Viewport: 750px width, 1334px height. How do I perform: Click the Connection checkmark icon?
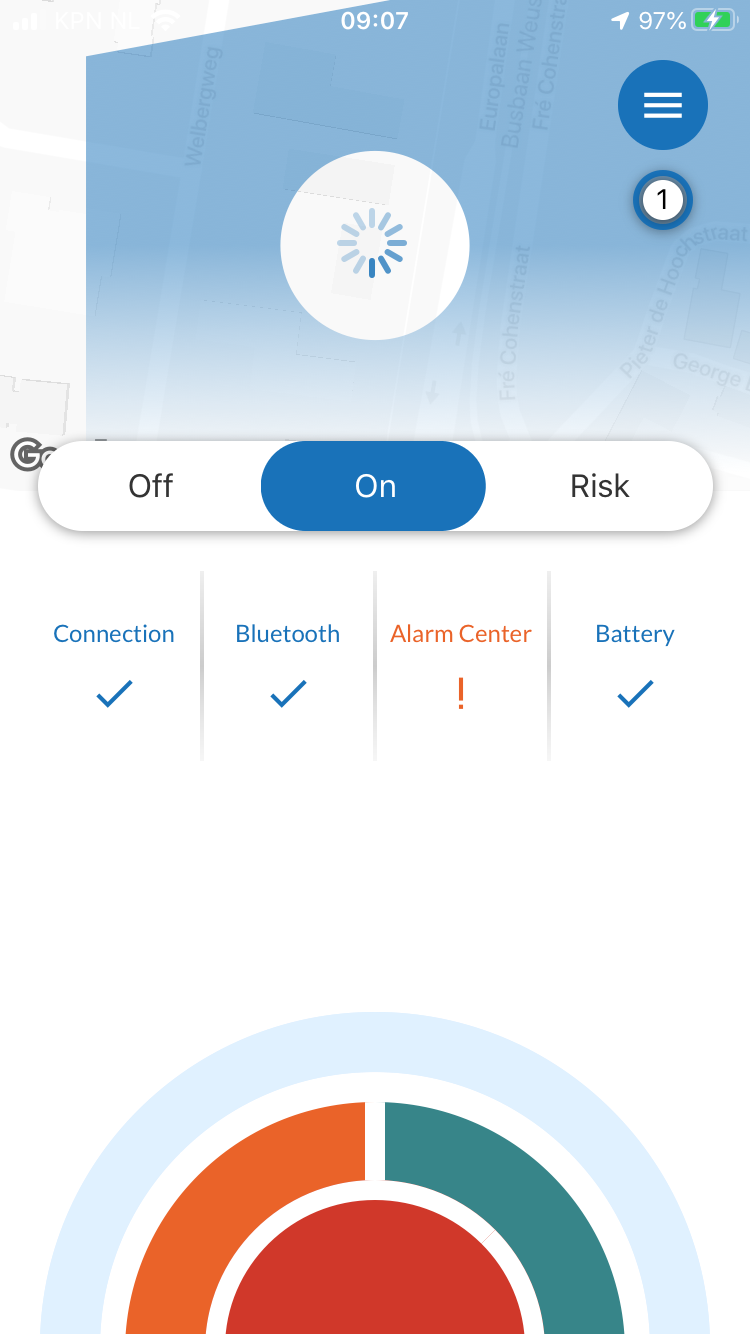(x=113, y=694)
